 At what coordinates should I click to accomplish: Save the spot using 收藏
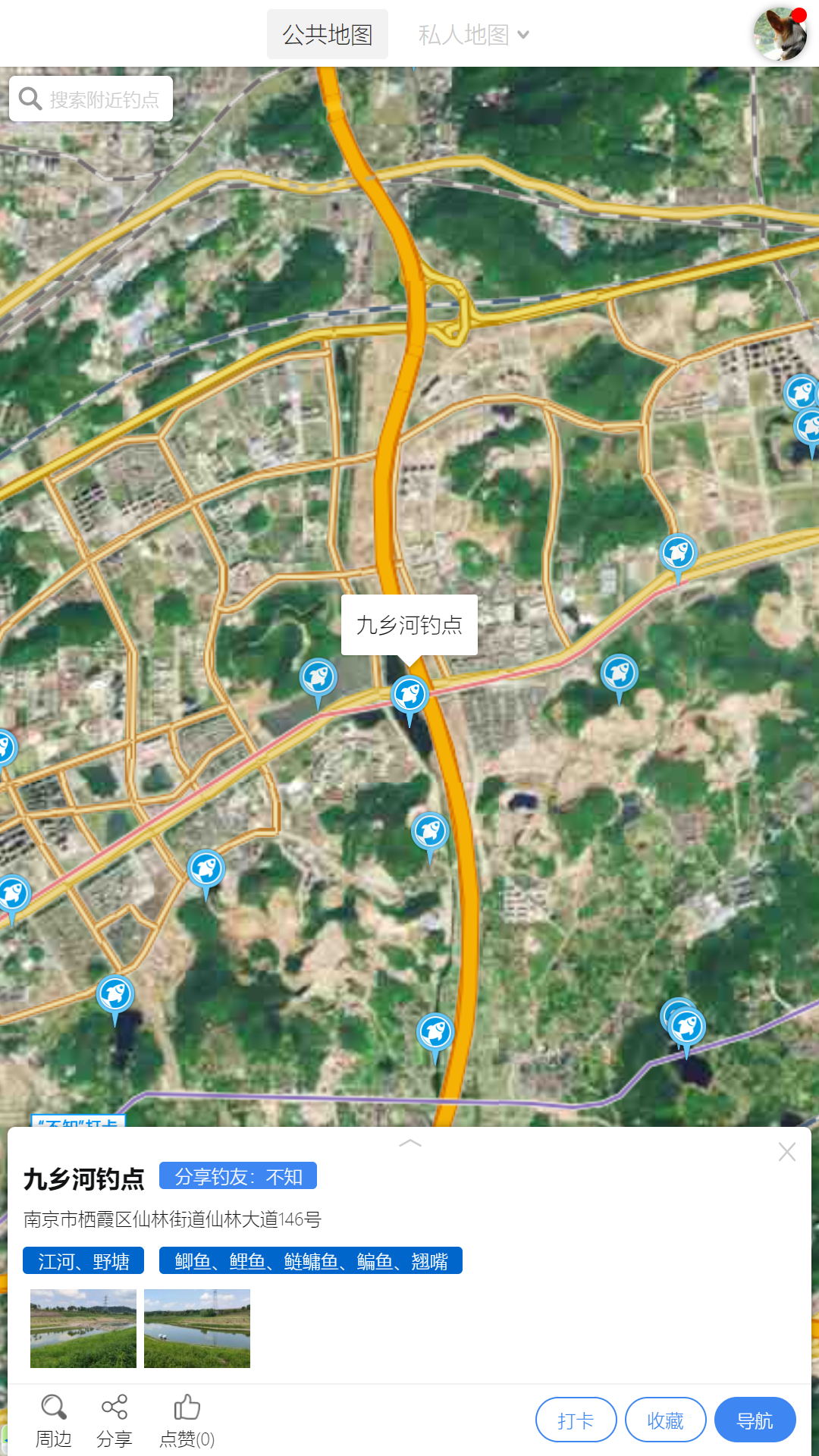point(665,1420)
